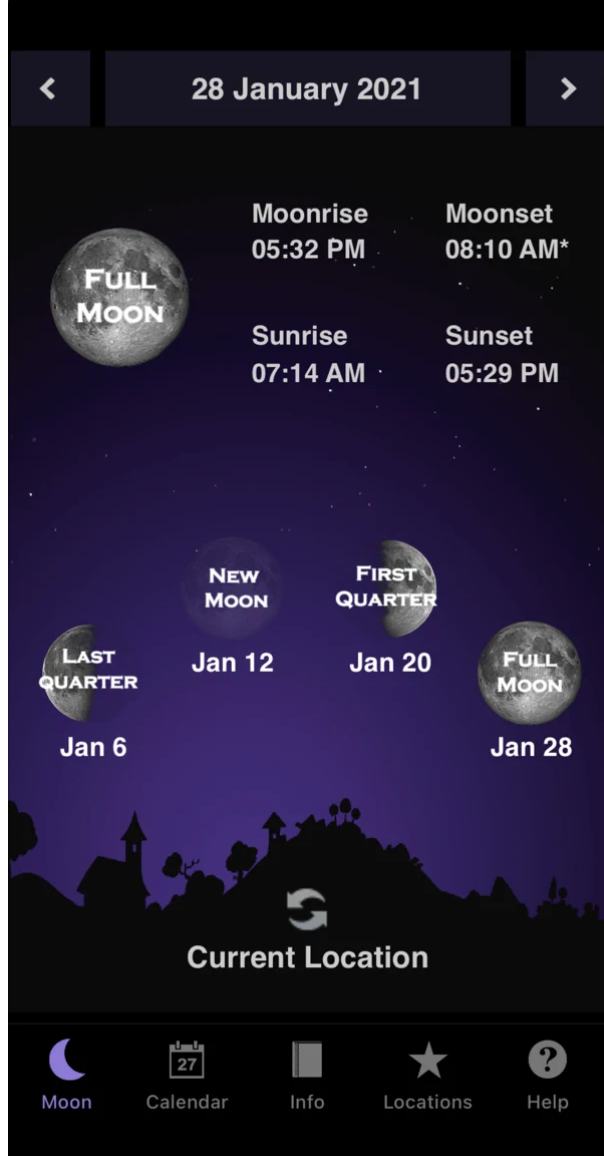Open the Info tab

point(307,1075)
